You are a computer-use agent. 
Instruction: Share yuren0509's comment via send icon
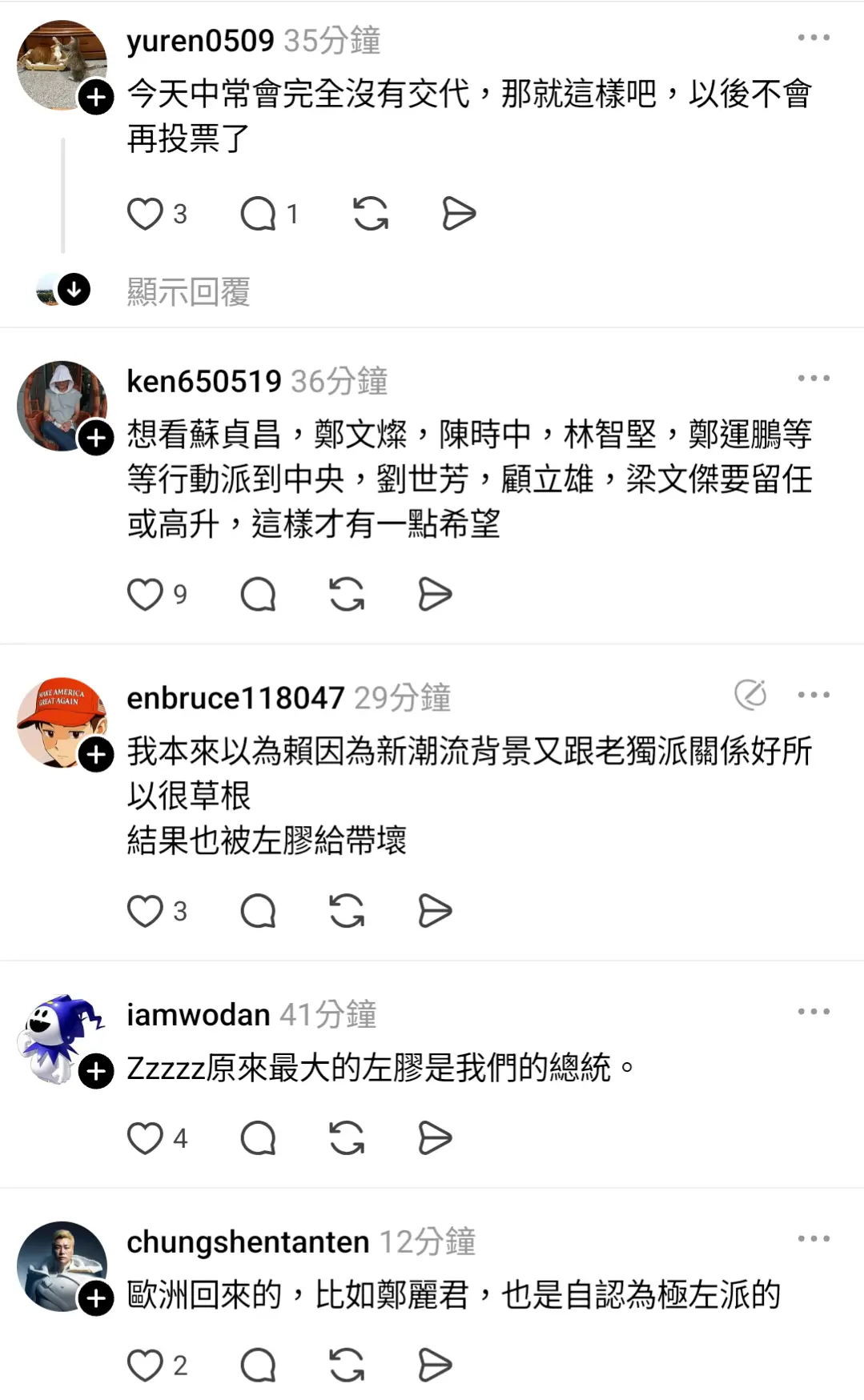459,214
